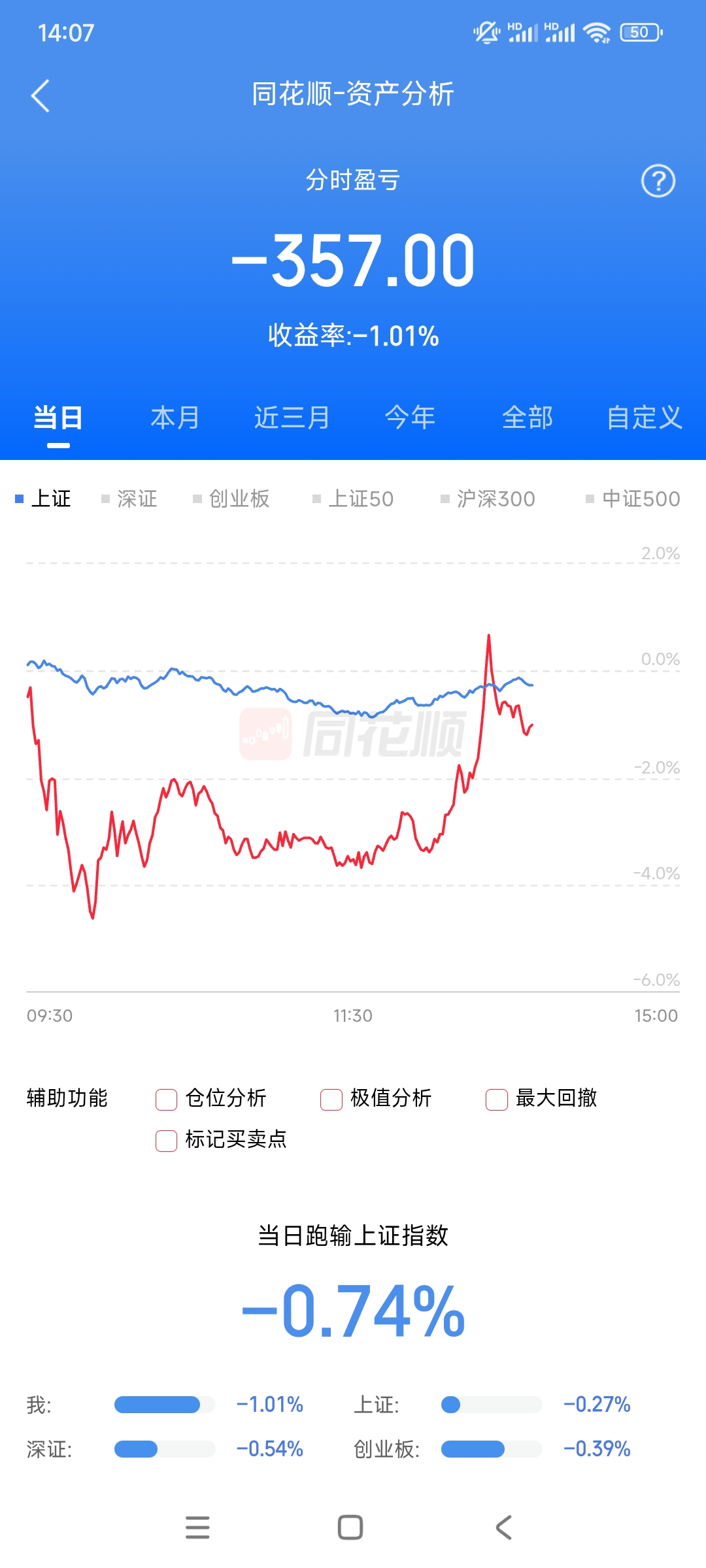Open the 自定义 date range tab
706x1568 pixels.
pos(644,418)
